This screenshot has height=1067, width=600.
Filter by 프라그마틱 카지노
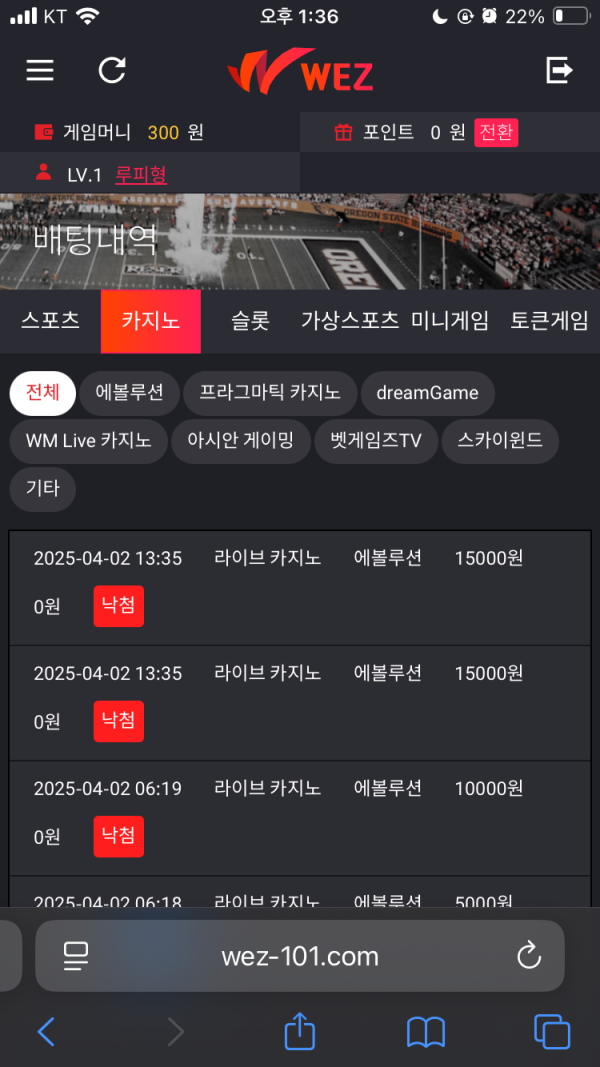pos(269,393)
